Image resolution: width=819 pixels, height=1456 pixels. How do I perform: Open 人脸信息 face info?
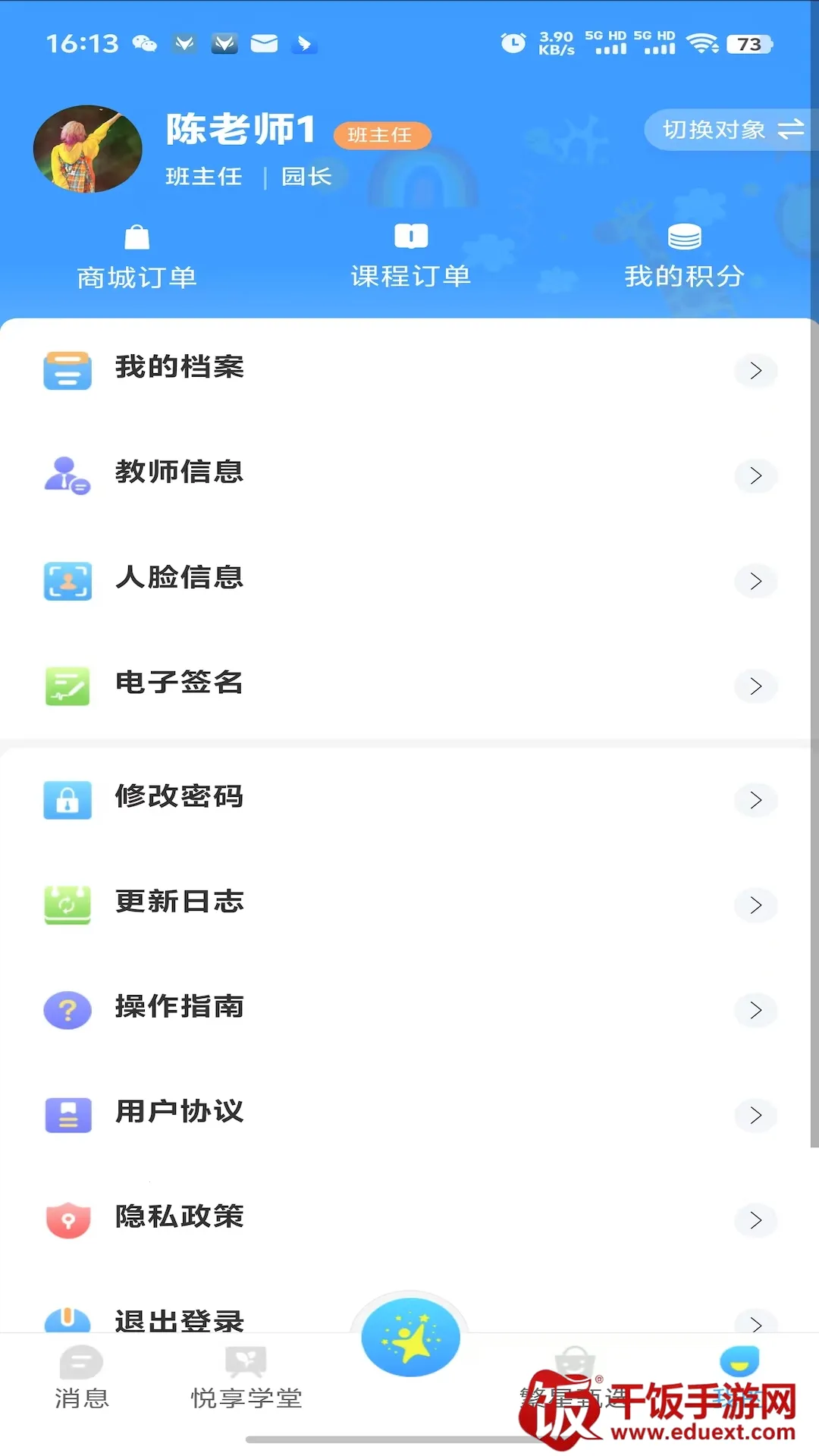pos(409,580)
